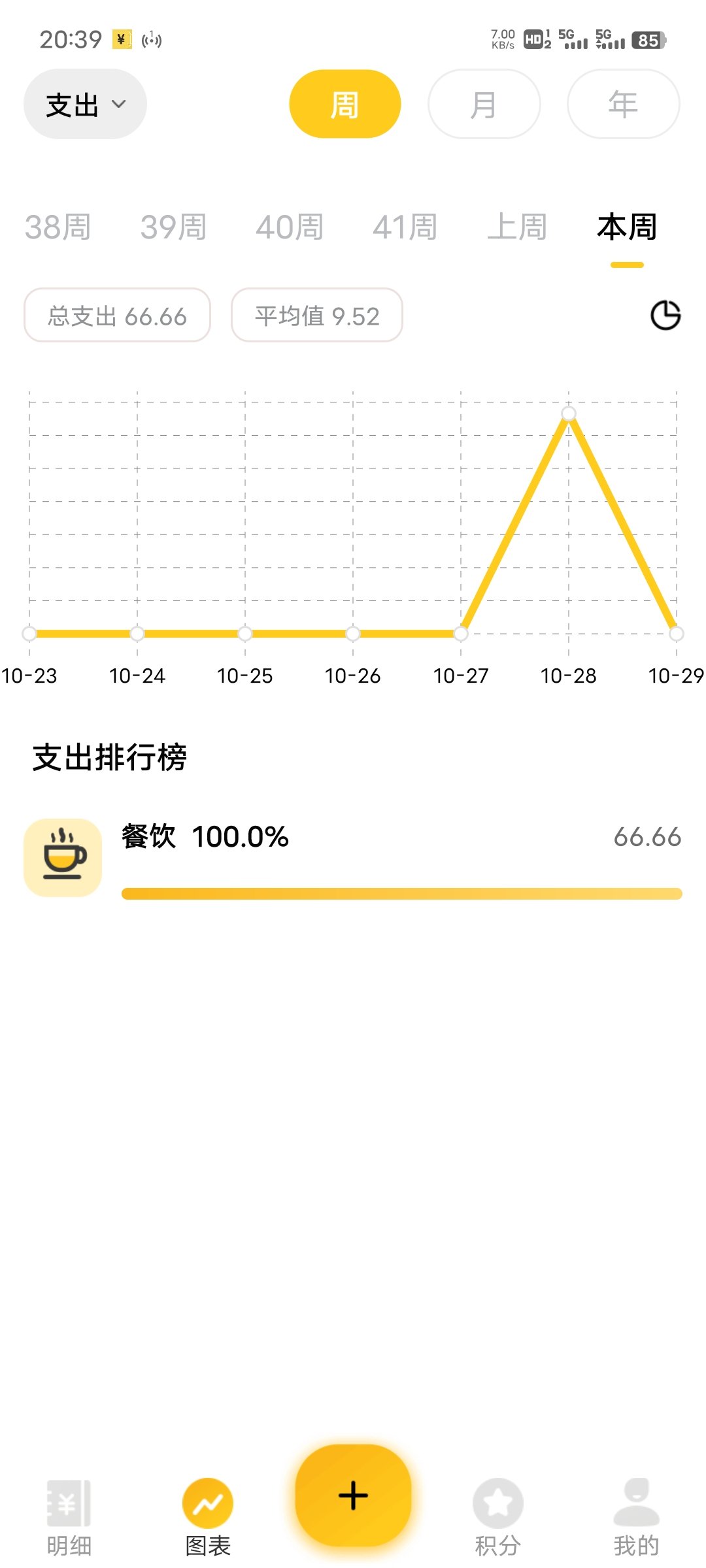The height and width of the screenshot is (1568, 706).
Task: Tap the 10-28 data point on chart
Action: [x=569, y=414]
